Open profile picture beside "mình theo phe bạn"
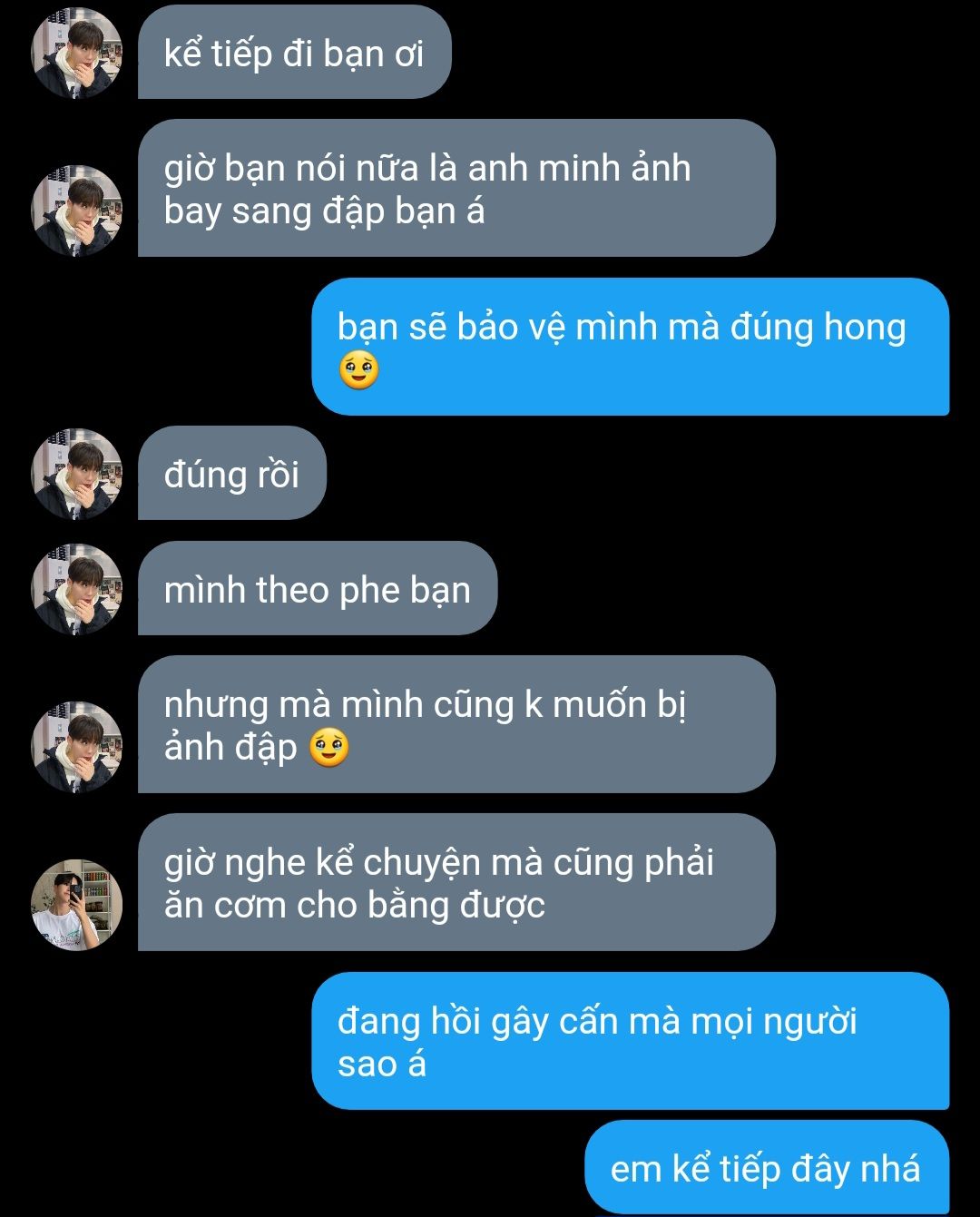This screenshot has height=1217, width=980. click(x=77, y=589)
